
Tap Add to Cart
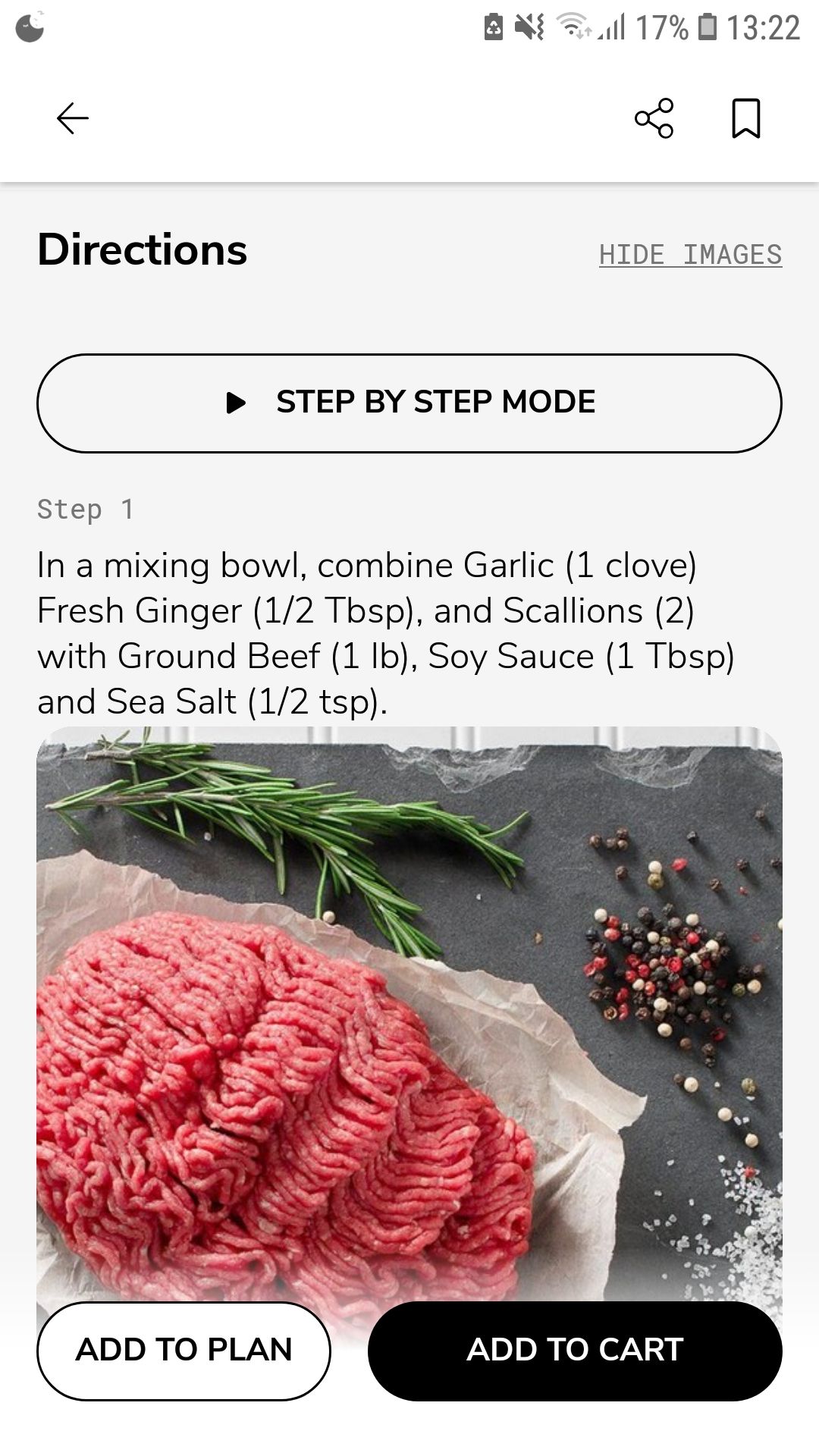tap(576, 1349)
